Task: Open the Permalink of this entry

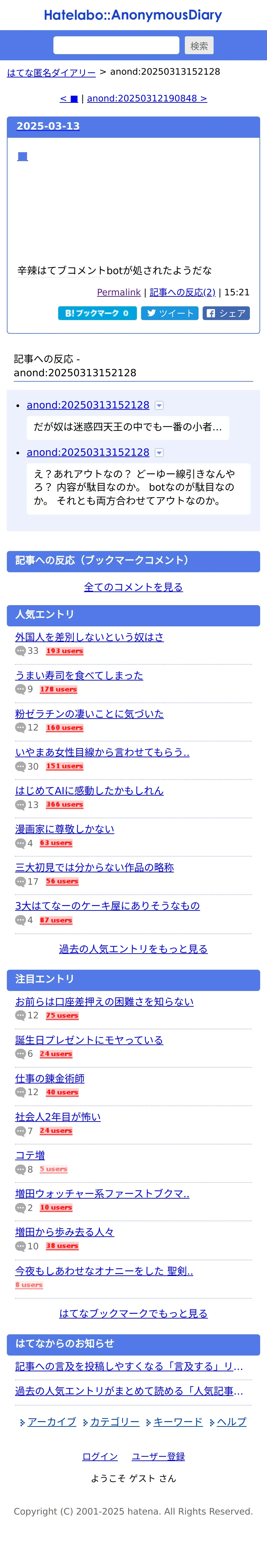Action: pyautogui.click(x=119, y=292)
